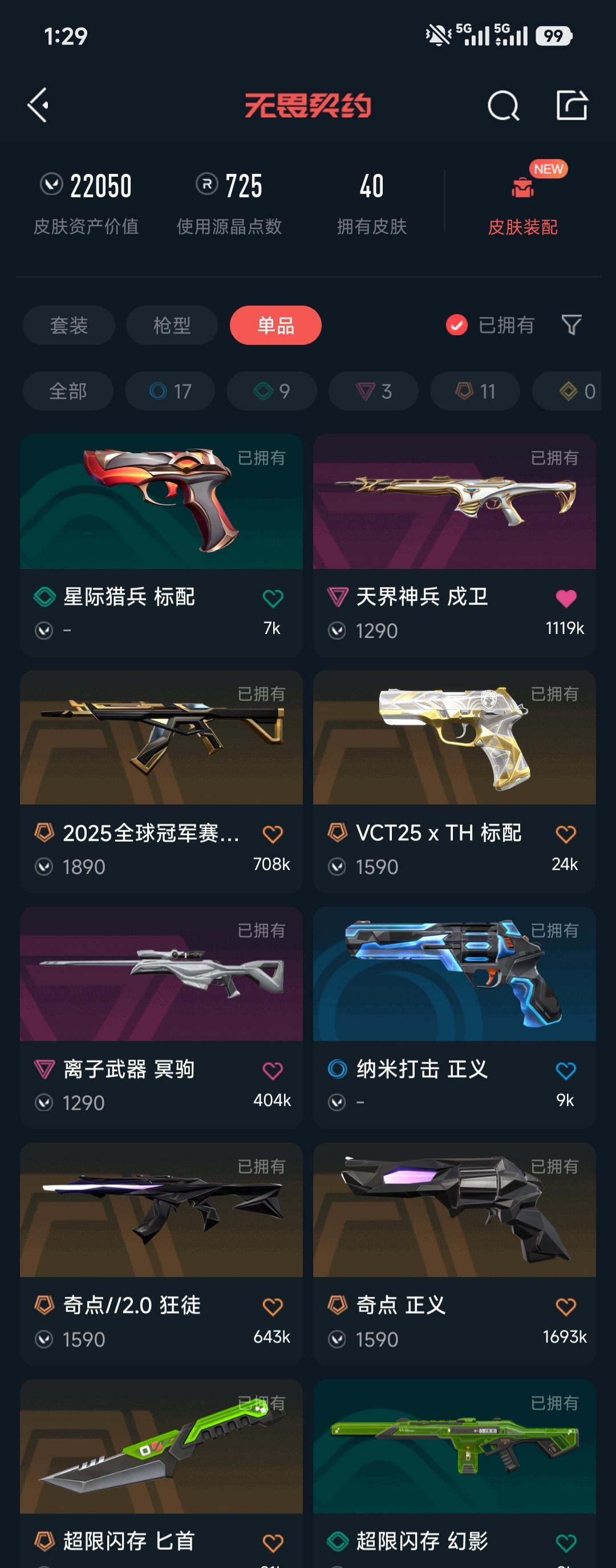Open filters with the funnel icon

click(571, 326)
